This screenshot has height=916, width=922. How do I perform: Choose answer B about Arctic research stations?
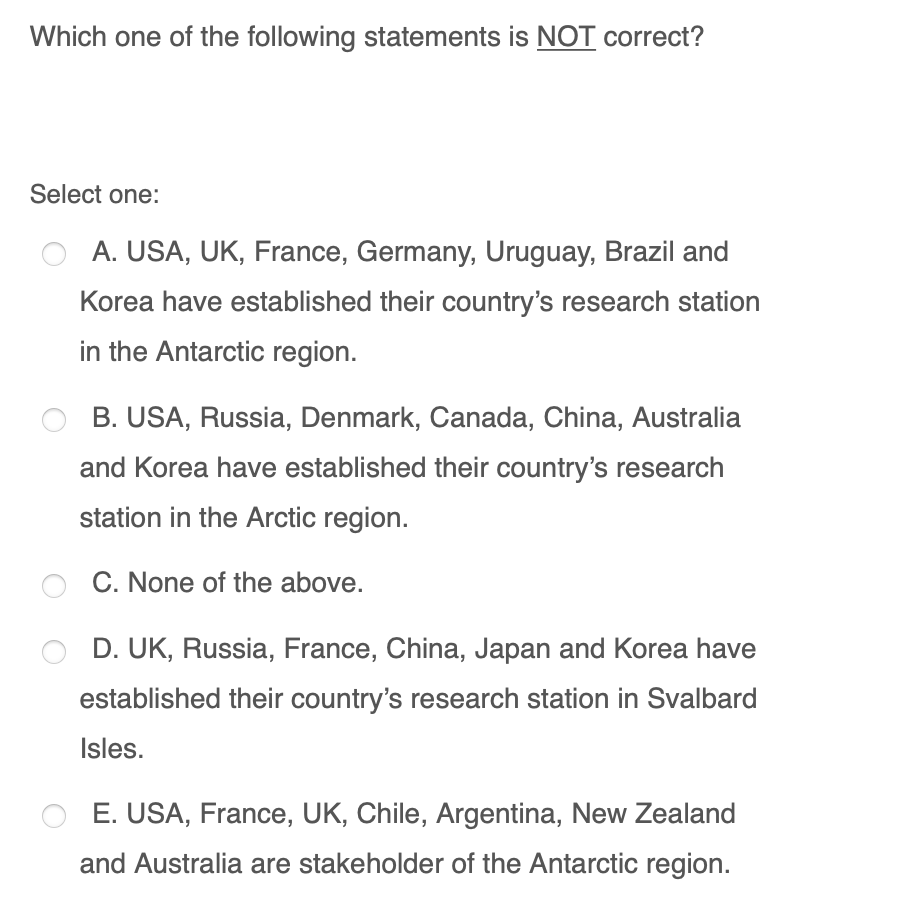coord(54,420)
